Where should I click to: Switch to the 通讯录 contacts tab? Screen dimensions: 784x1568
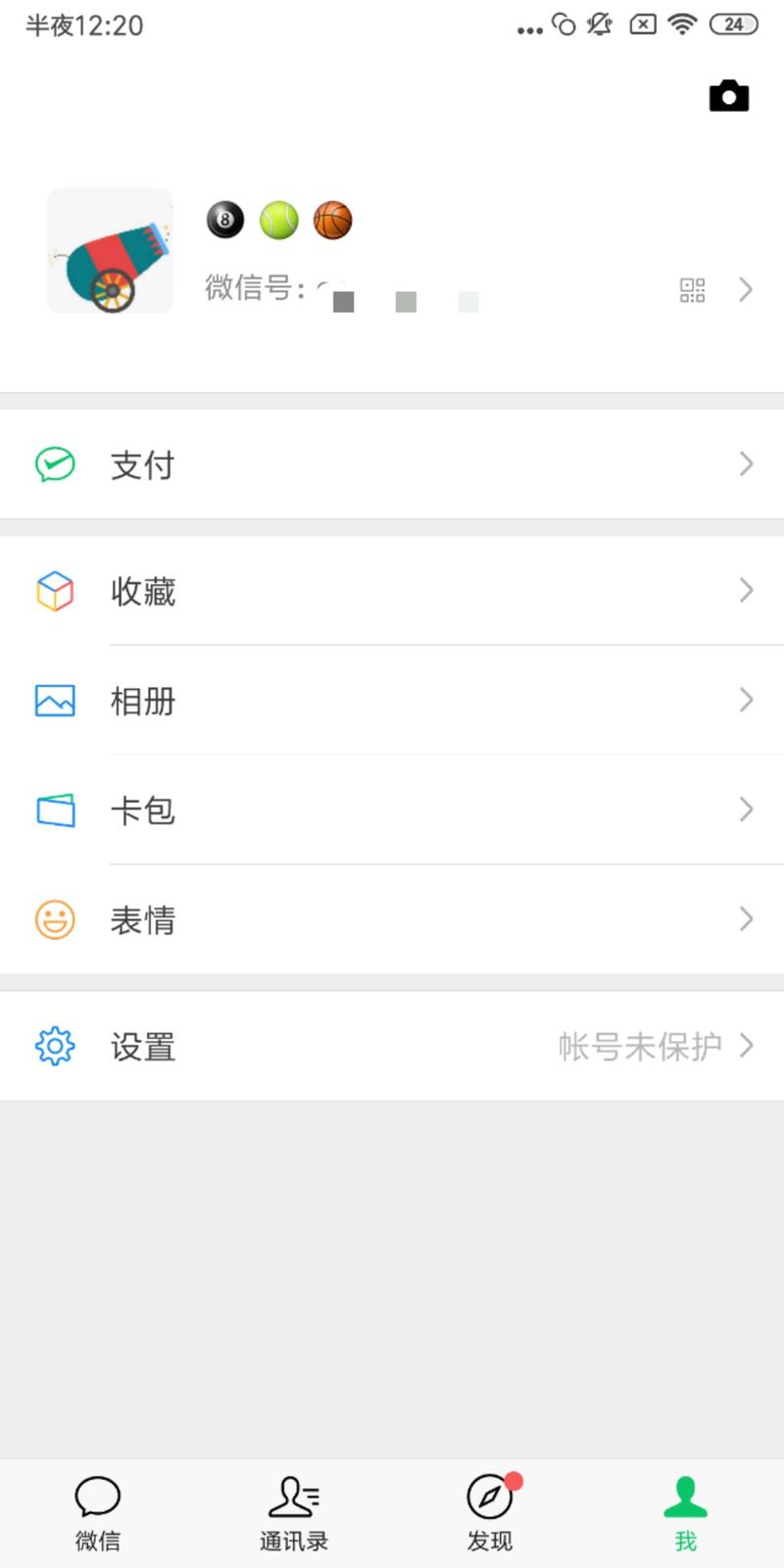click(x=294, y=1513)
